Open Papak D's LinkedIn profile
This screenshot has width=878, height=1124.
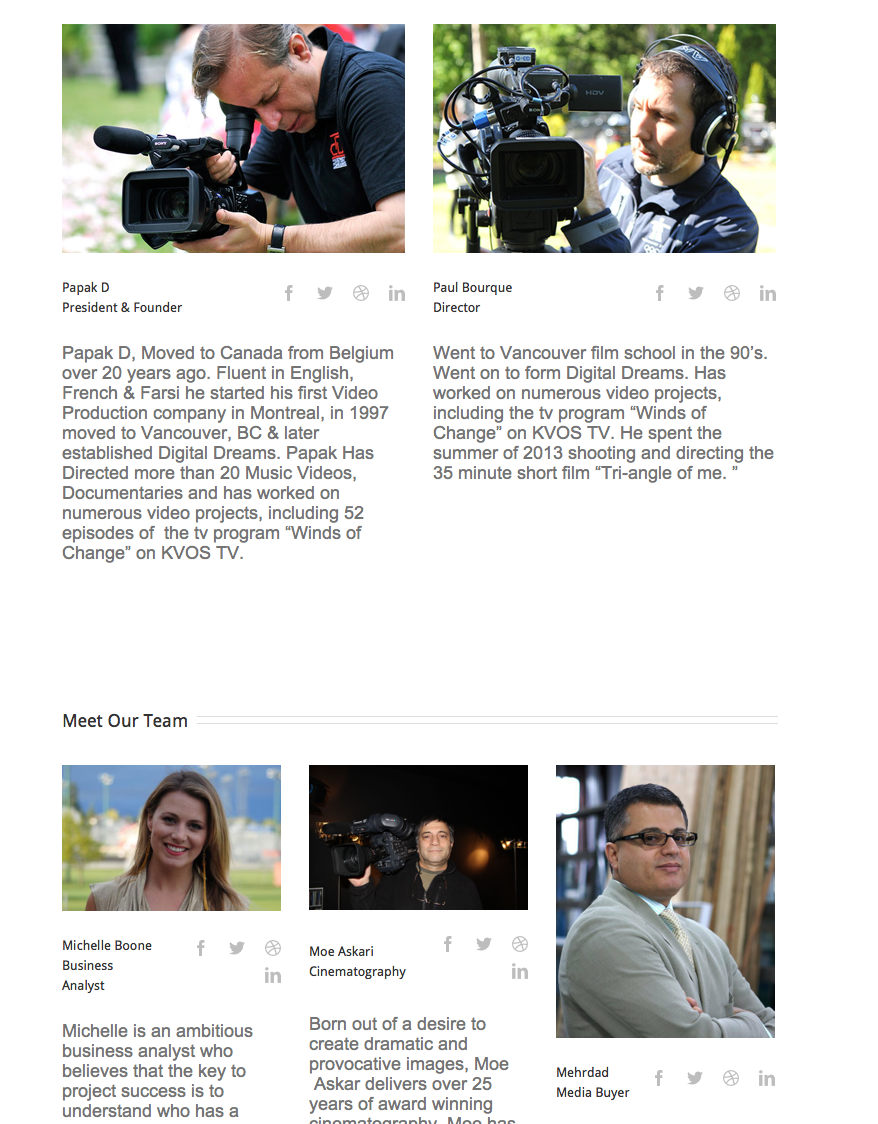pos(397,294)
